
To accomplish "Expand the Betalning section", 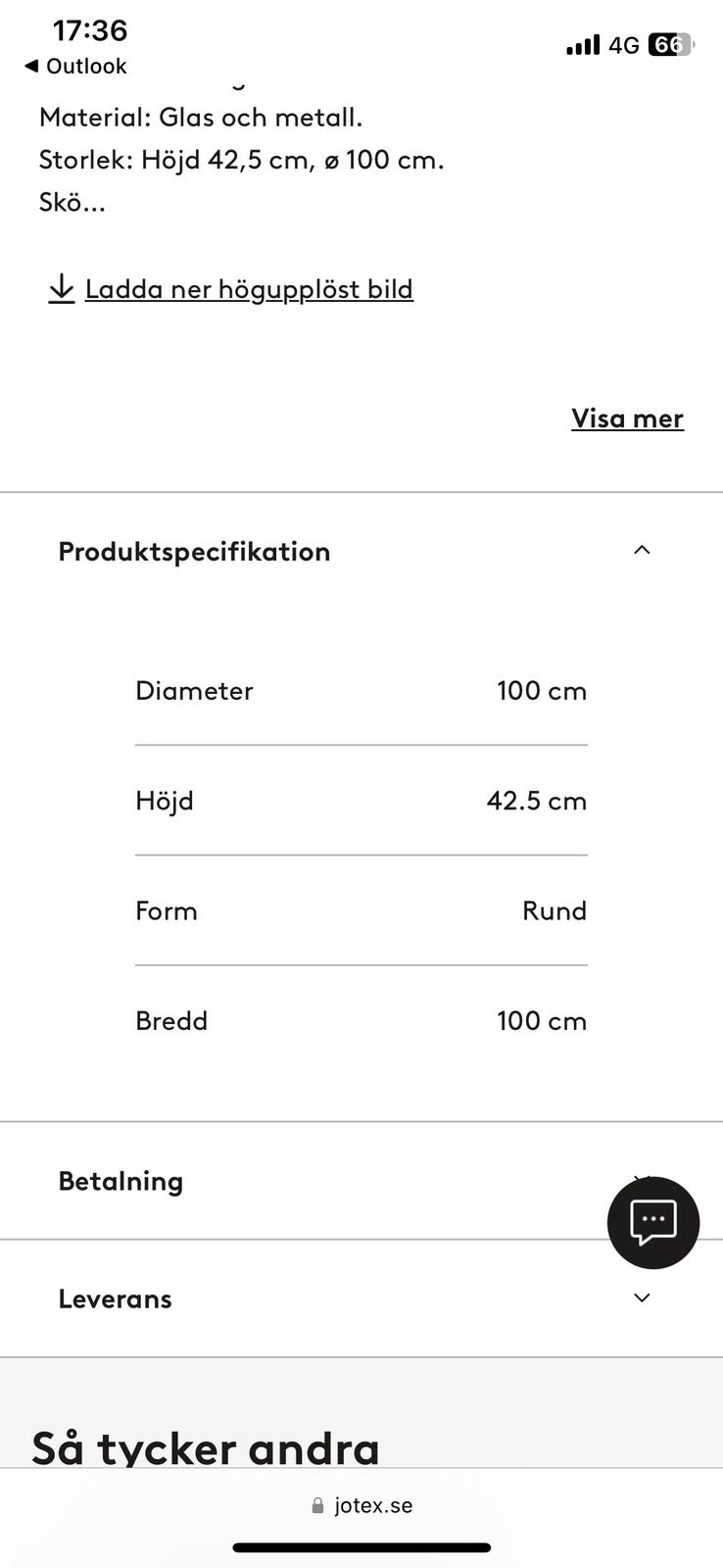I will 361,1181.
